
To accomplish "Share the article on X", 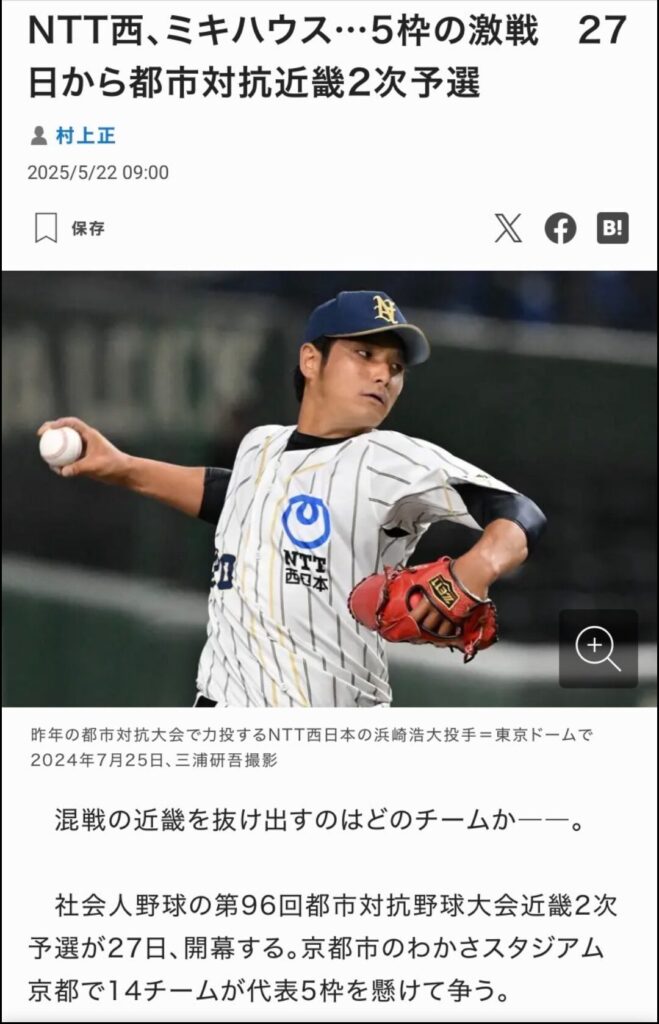I will (x=508, y=228).
